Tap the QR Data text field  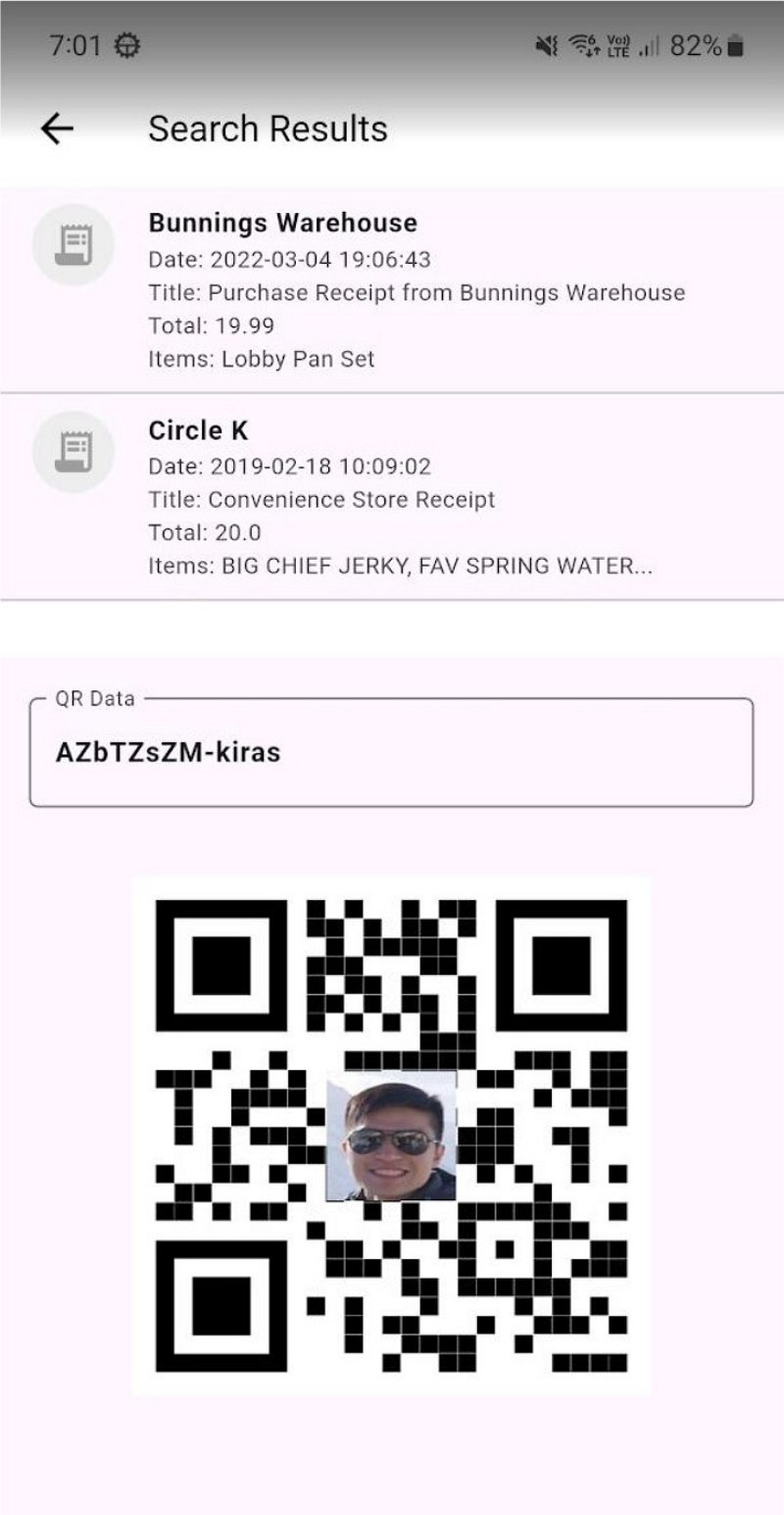(x=392, y=753)
